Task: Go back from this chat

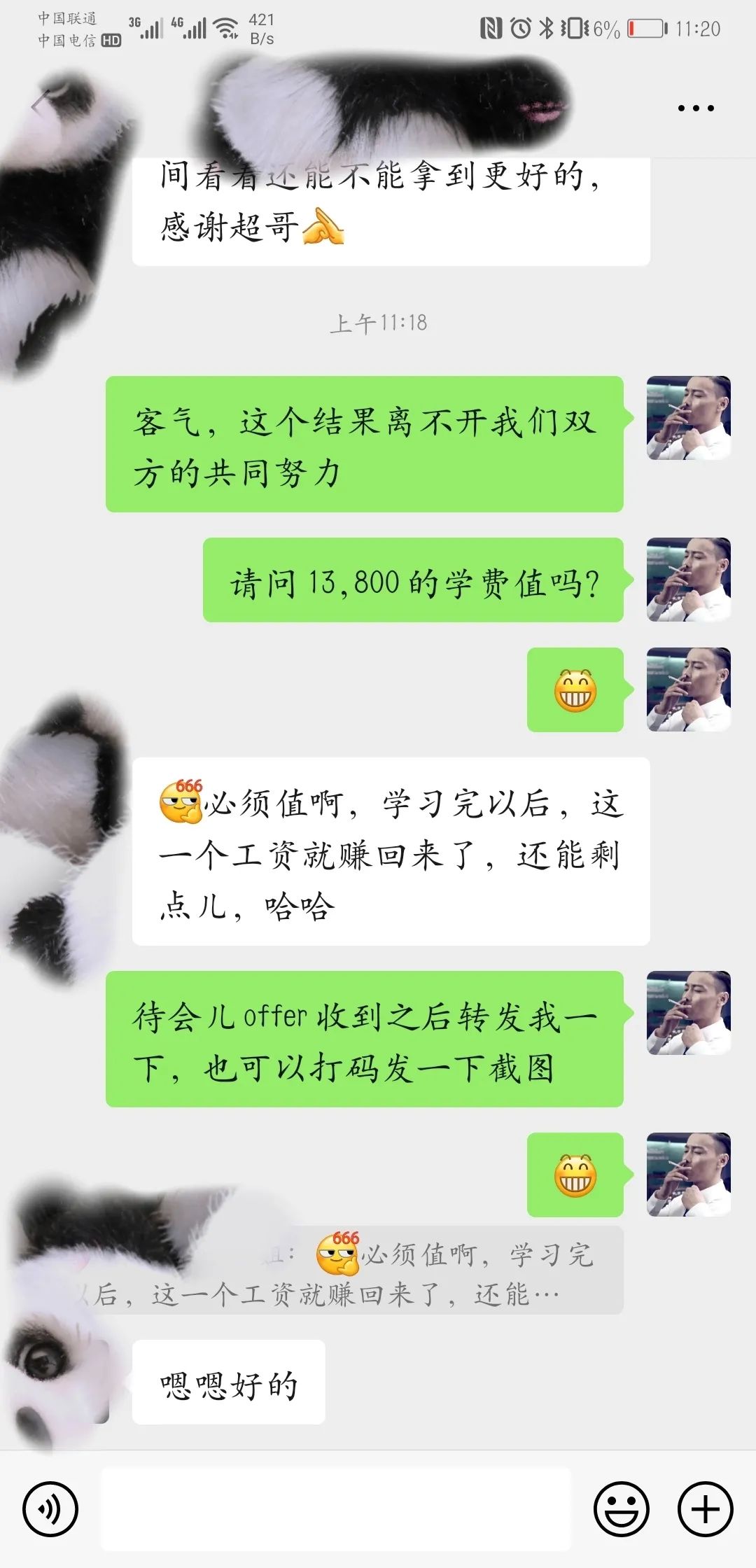Action: pos(41,106)
